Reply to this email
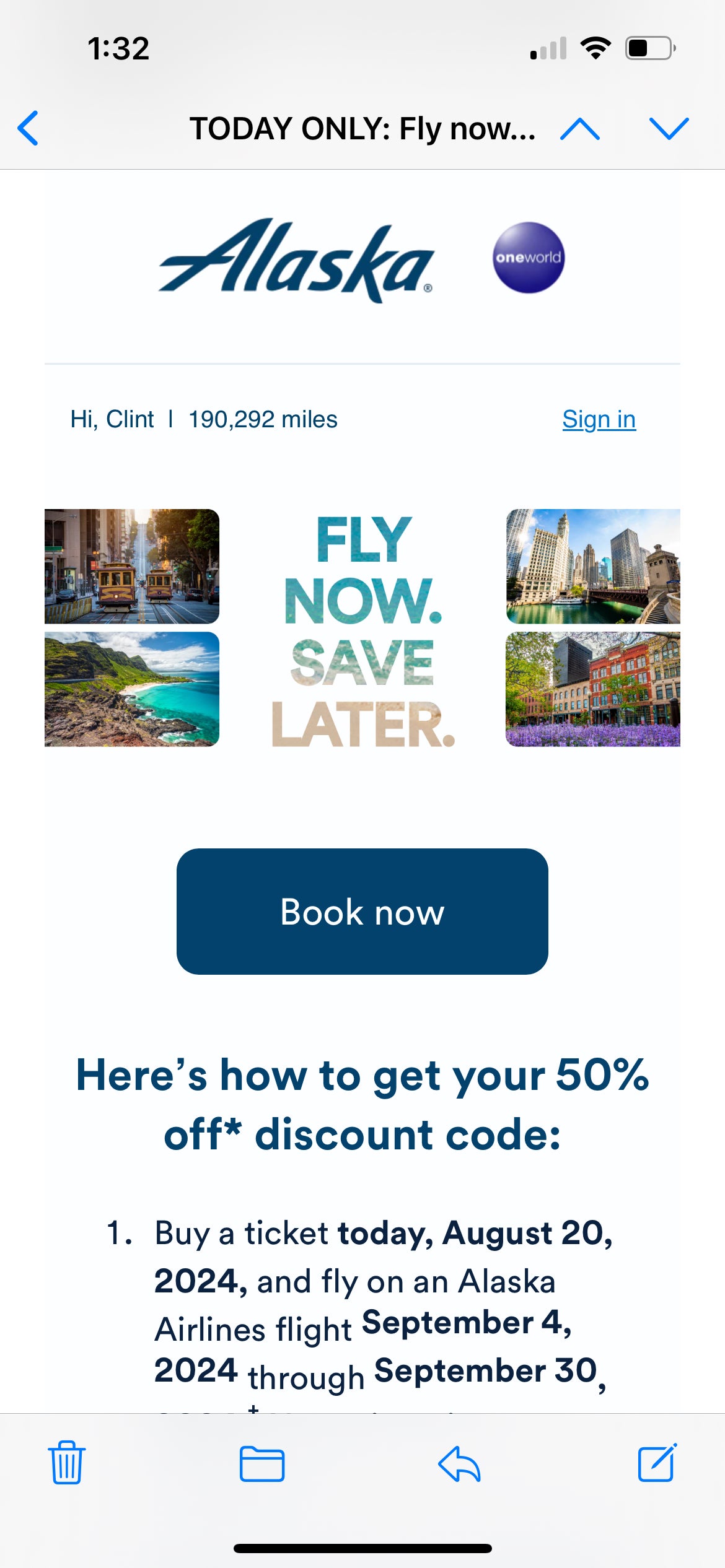This screenshot has width=725, height=1568. (x=459, y=1464)
